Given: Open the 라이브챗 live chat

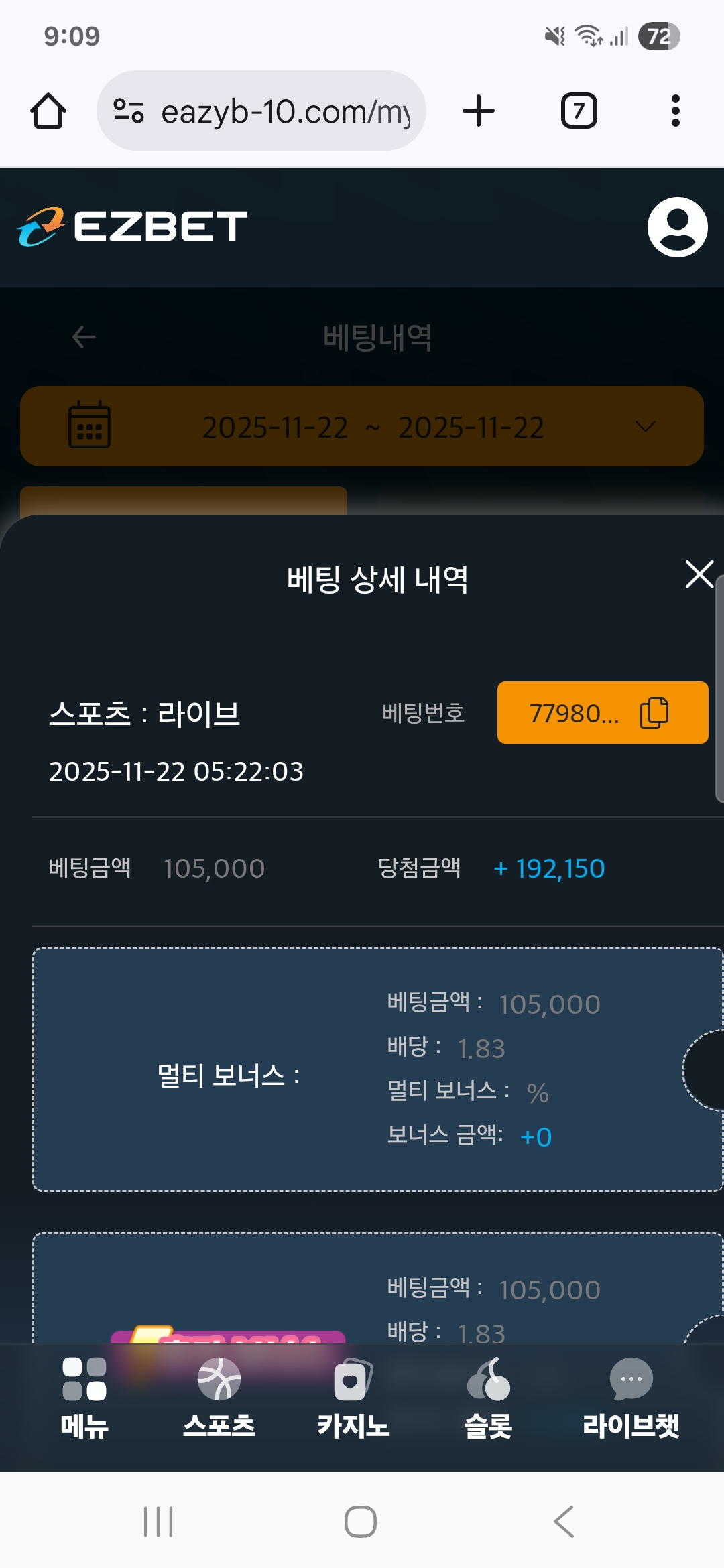Looking at the screenshot, I should coord(630,1398).
